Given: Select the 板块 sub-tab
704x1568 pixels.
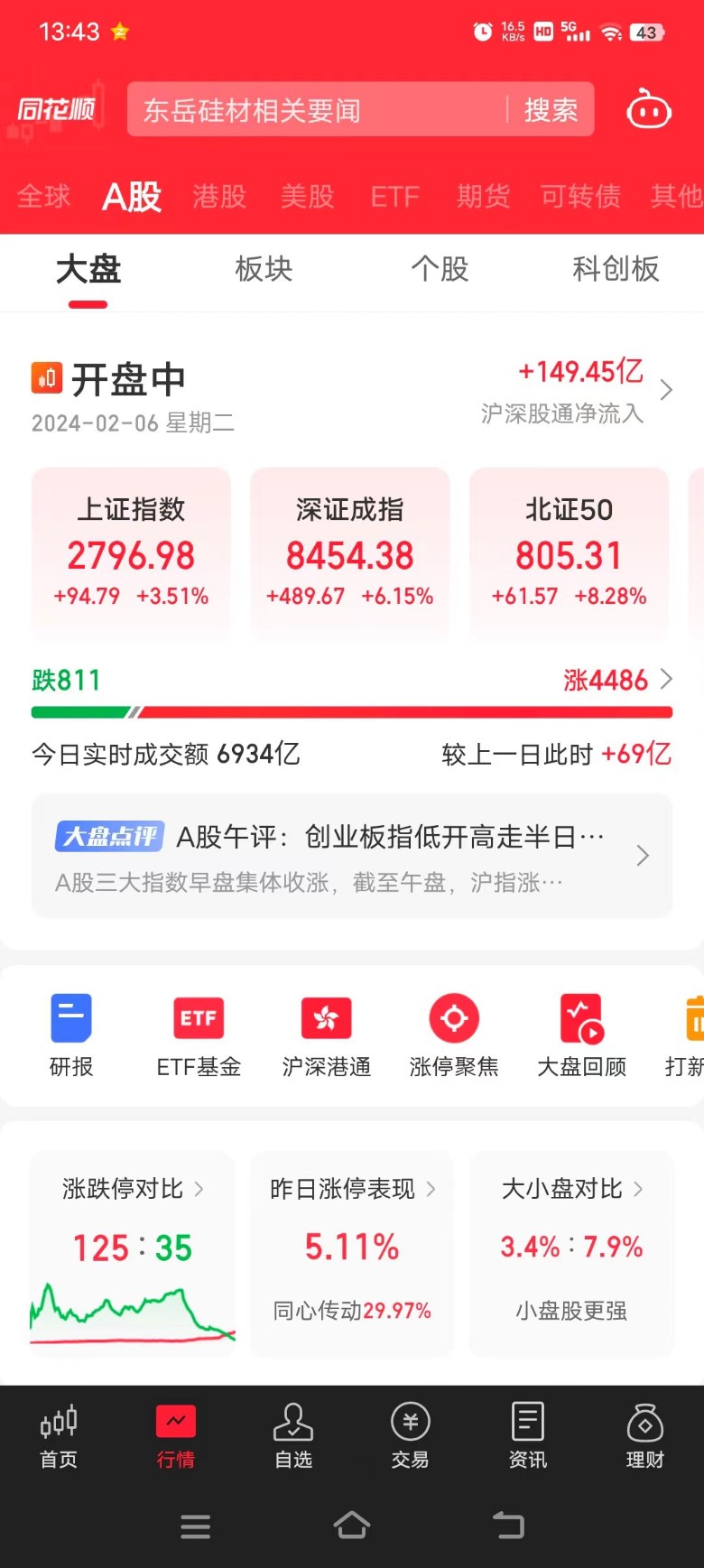Looking at the screenshot, I should pyautogui.click(x=264, y=269).
